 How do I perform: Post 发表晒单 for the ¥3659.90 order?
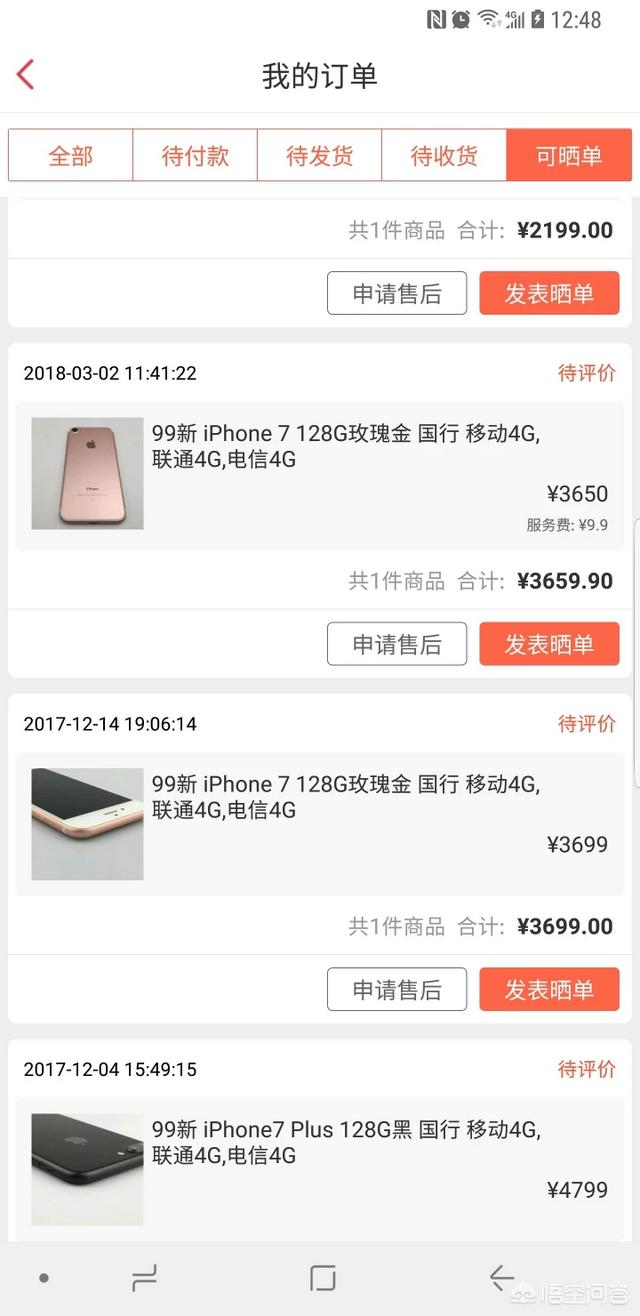point(549,644)
